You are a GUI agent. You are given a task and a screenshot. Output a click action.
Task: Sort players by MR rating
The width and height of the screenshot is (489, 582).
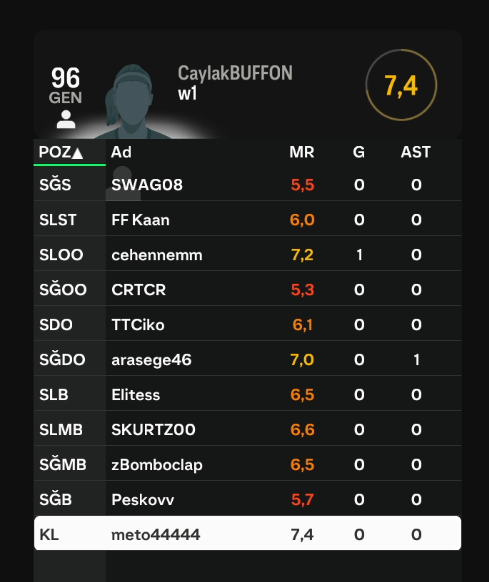pos(301,152)
